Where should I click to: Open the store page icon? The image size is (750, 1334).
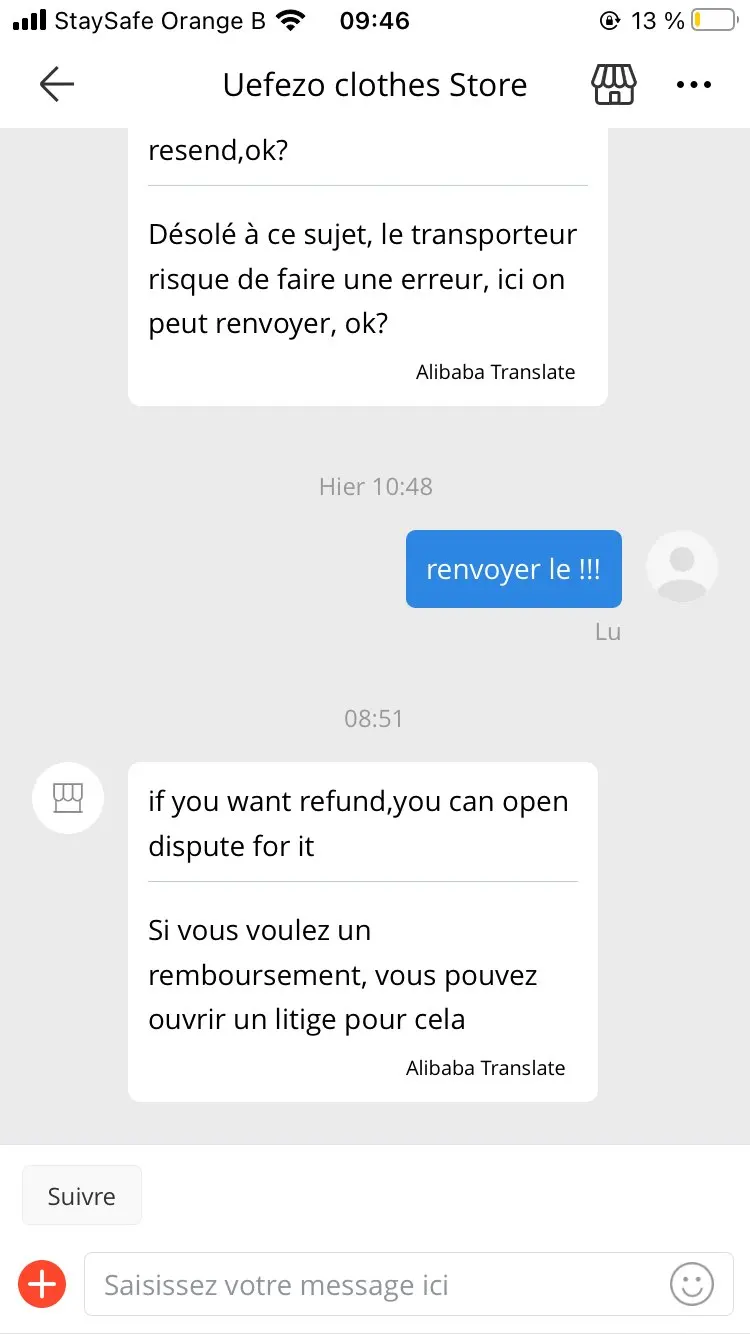(614, 85)
